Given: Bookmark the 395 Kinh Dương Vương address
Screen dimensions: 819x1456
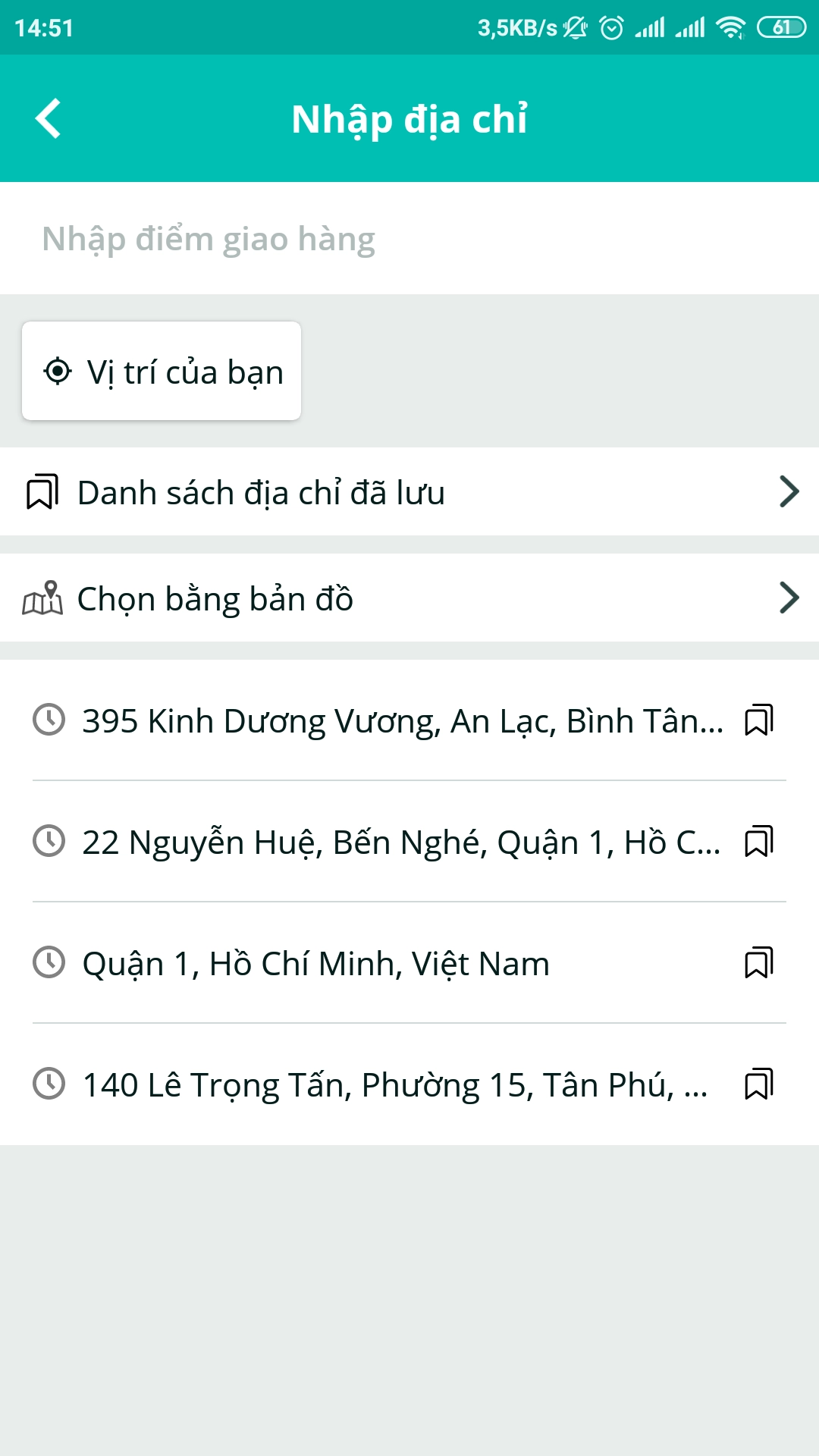Looking at the screenshot, I should 758,720.
